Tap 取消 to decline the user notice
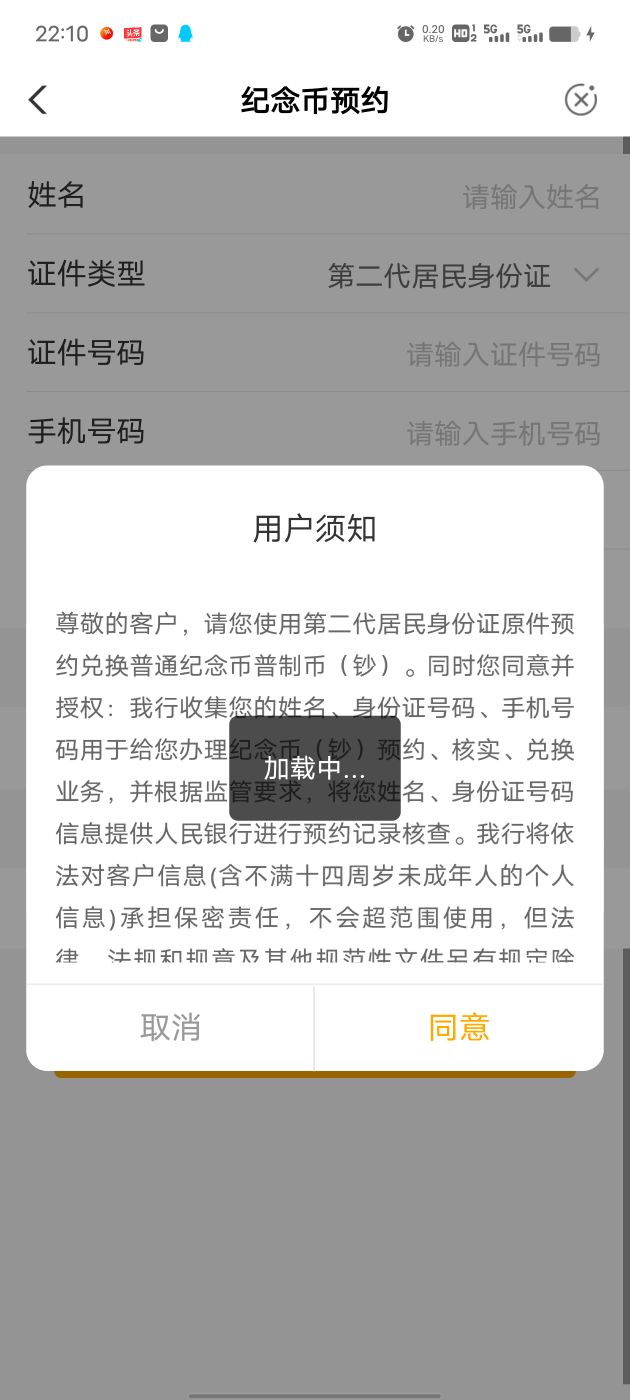The width and height of the screenshot is (630, 1400). [x=170, y=1027]
